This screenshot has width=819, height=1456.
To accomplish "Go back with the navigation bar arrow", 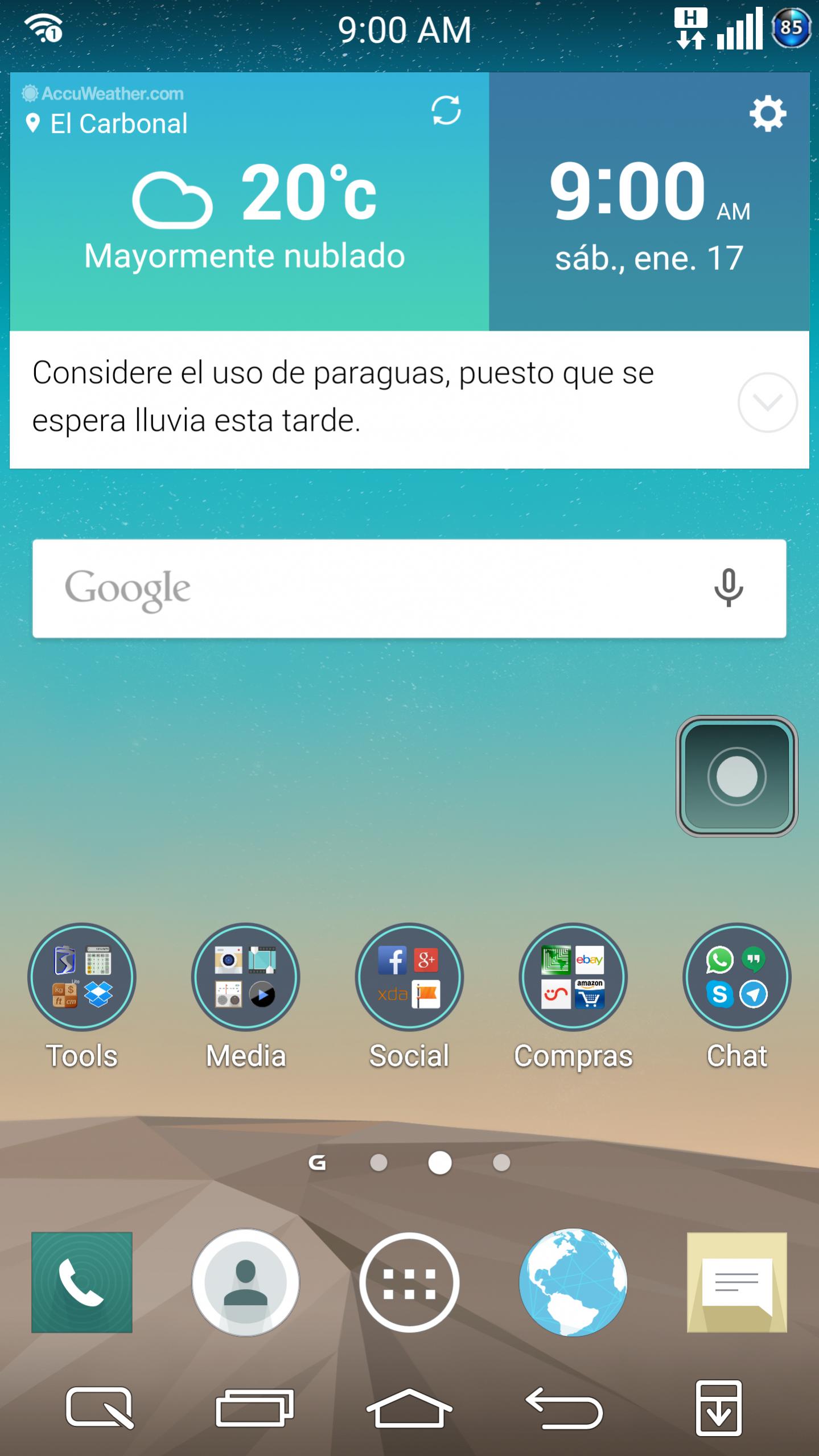I will (x=564, y=1408).
